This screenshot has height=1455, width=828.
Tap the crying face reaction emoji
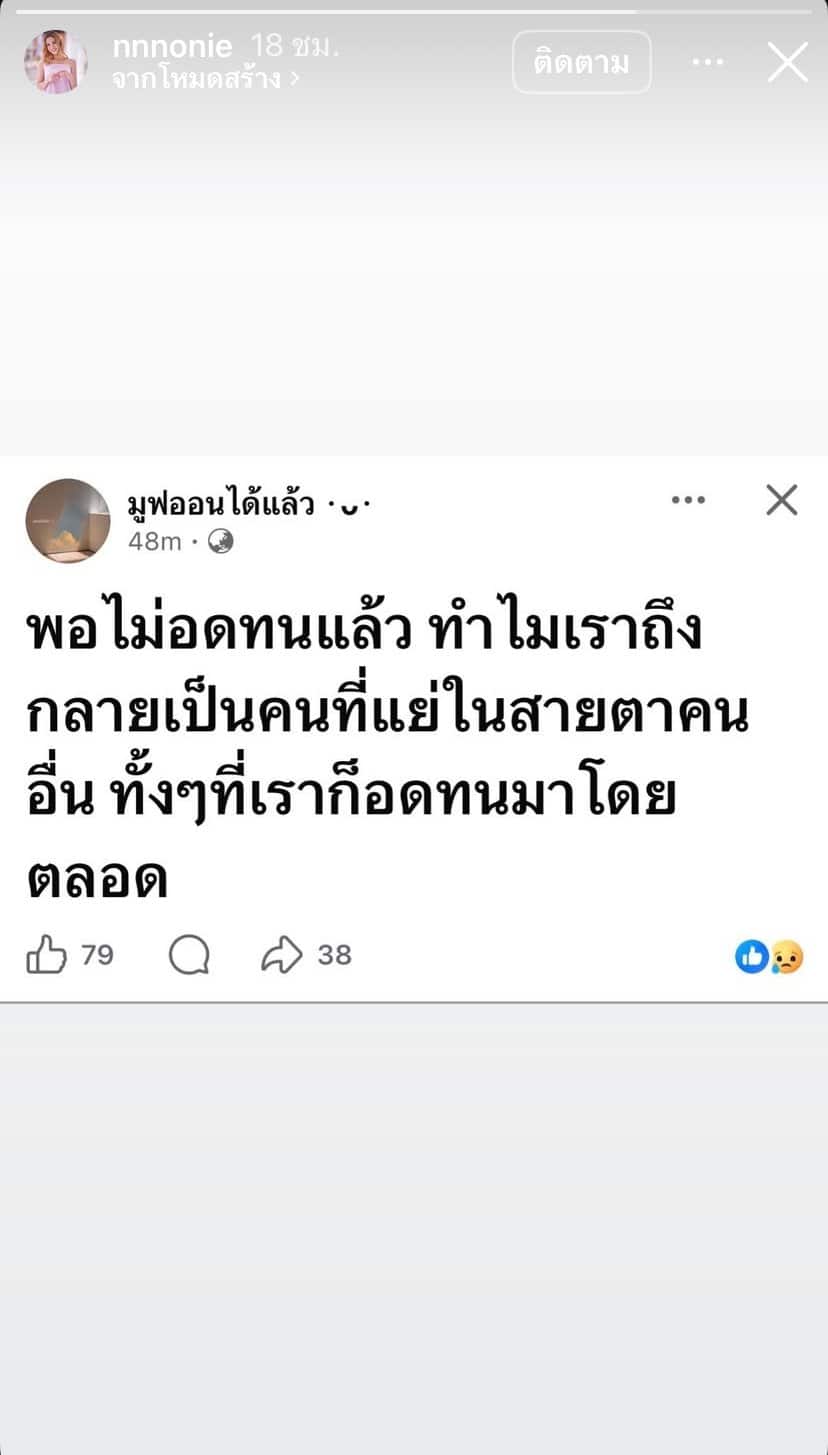(x=789, y=957)
